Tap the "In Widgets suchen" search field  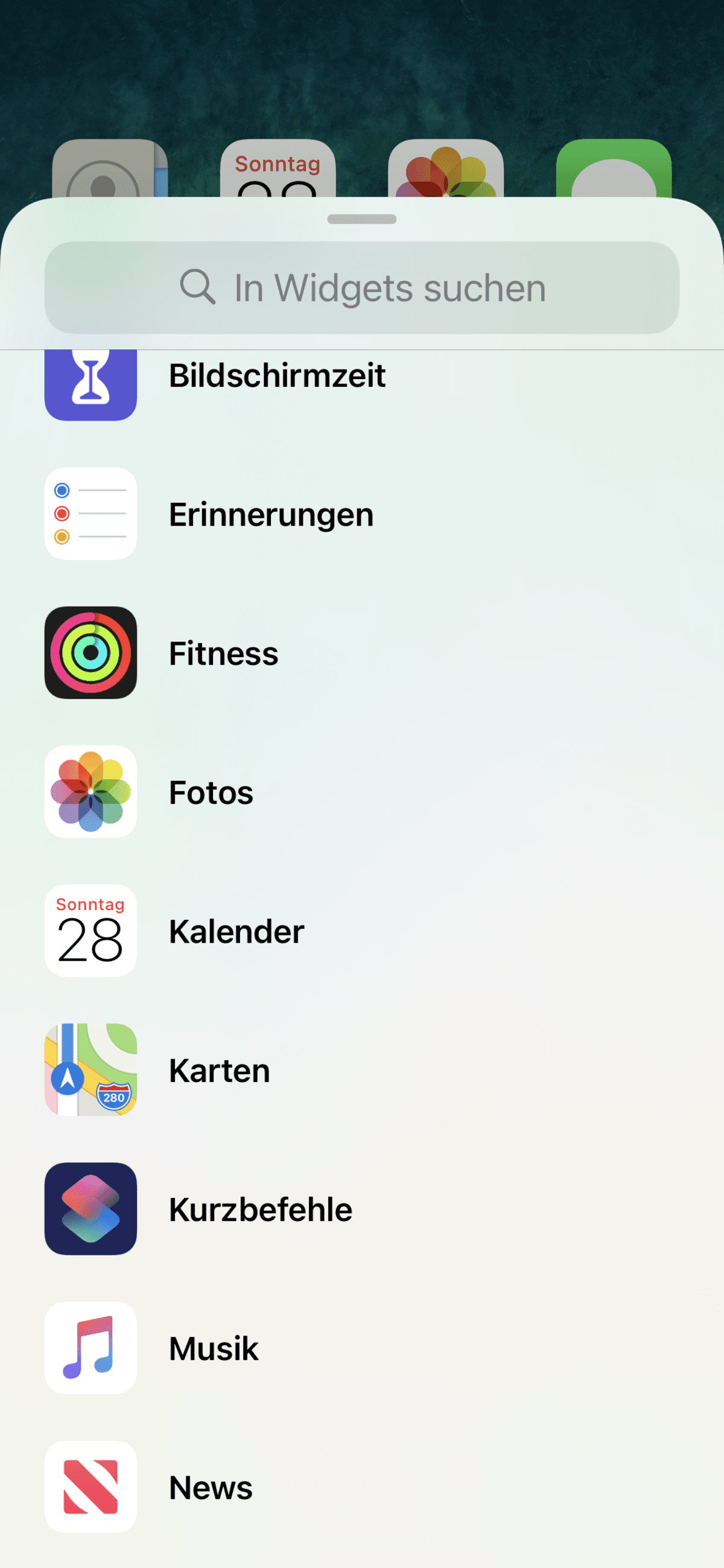(362, 287)
